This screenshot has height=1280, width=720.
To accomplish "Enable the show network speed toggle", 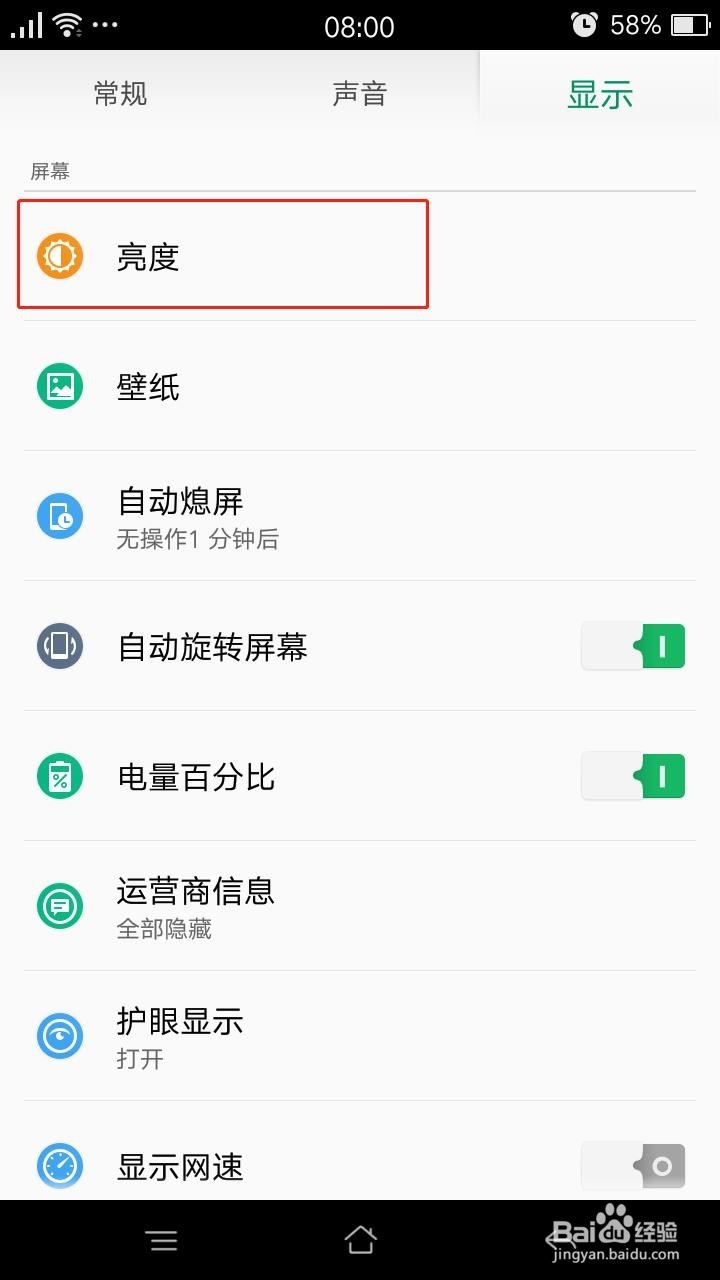I will [632, 1166].
